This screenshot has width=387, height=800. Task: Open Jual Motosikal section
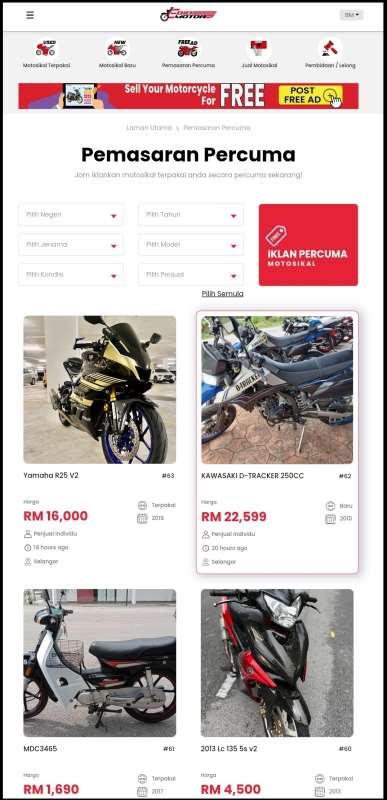(x=259, y=54)
